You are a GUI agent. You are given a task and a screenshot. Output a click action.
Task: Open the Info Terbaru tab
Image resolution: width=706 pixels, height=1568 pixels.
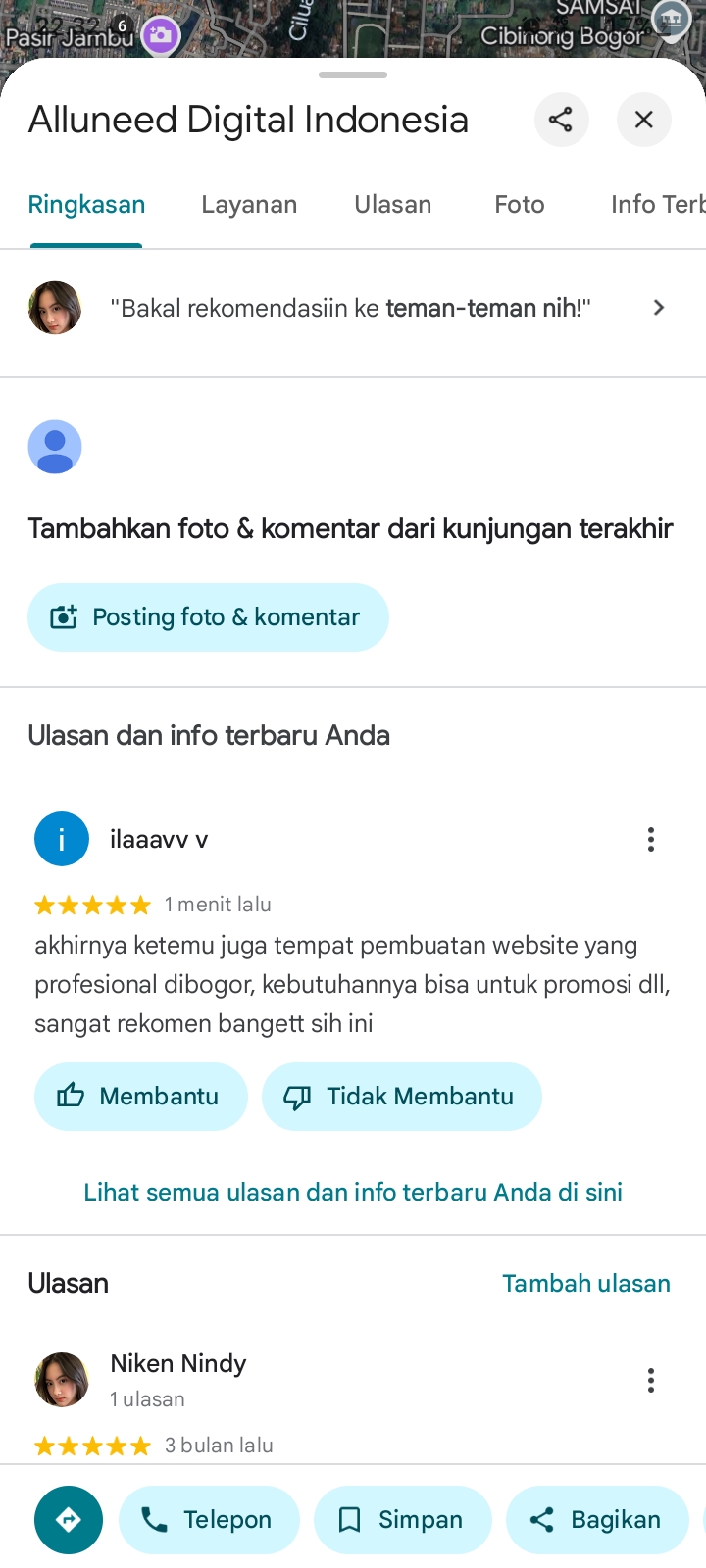[x=657, y=204]
